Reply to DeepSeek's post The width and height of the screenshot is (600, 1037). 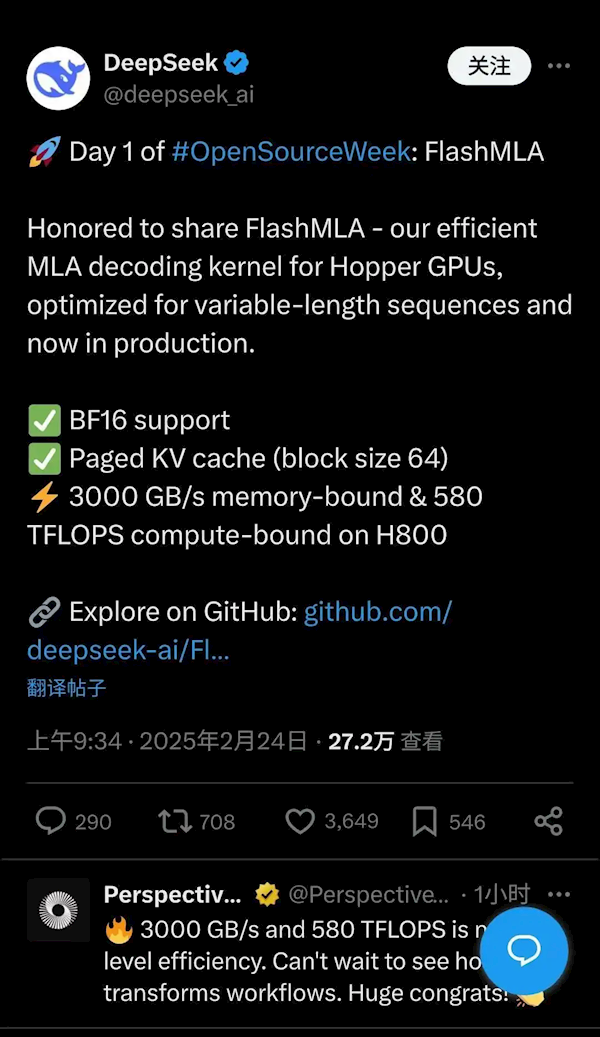click(51, 821)
